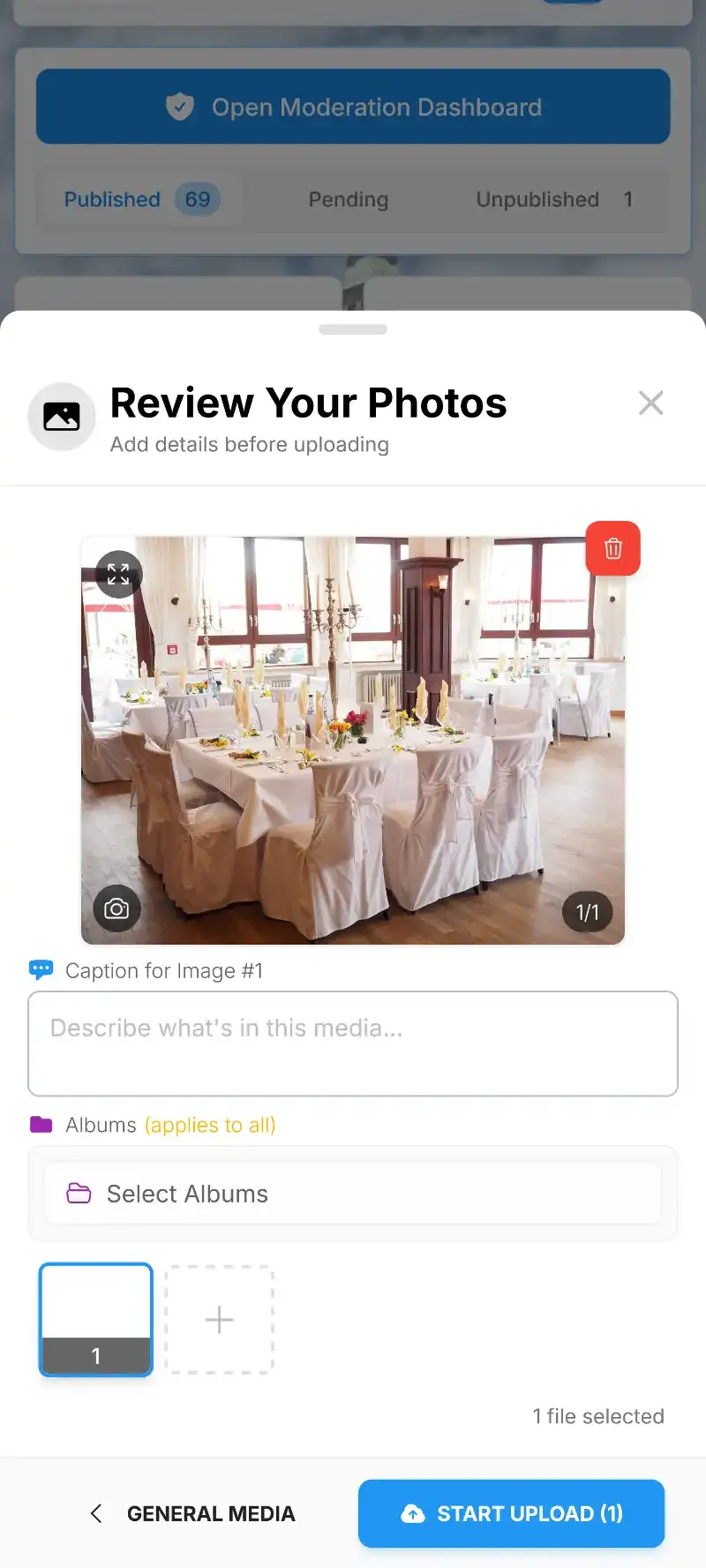Delete the photo with the red trash icon
706x1568 pixels.
[613, 548]
